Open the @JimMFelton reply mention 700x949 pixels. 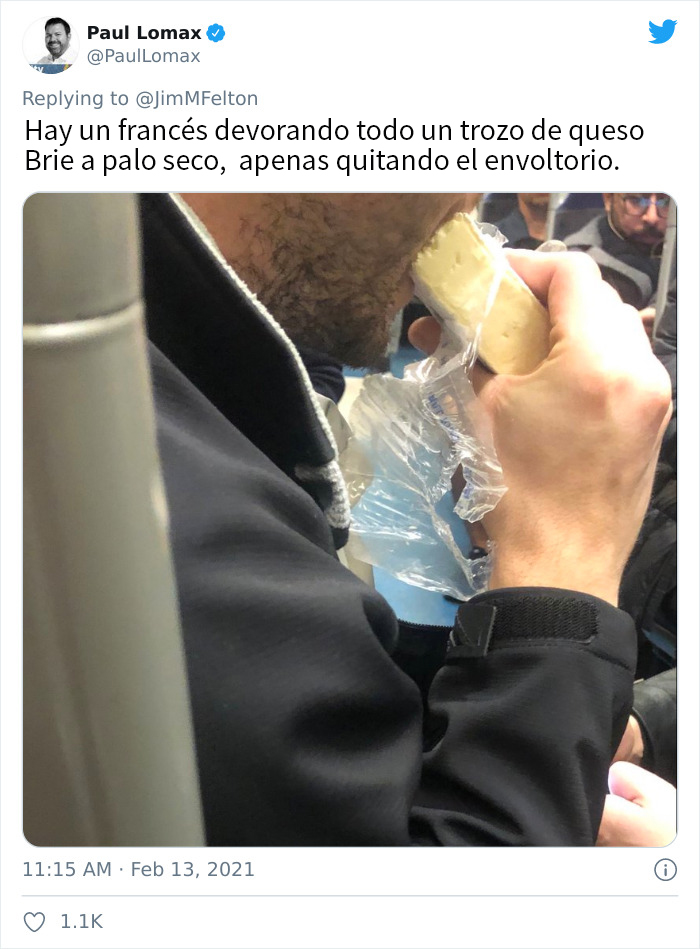click(198, 98)
